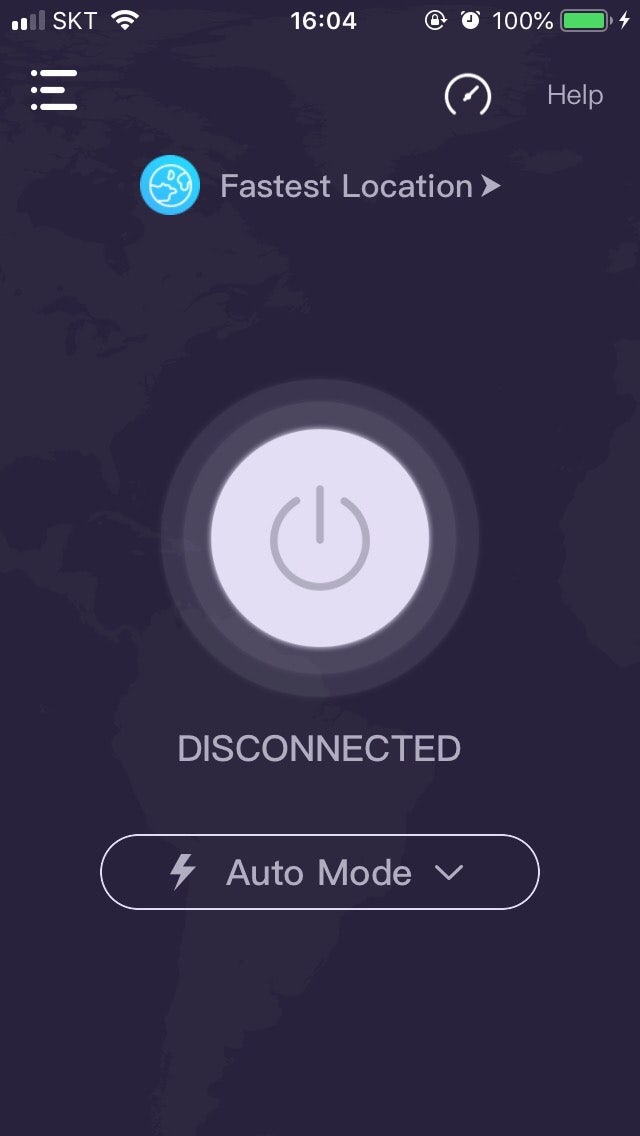This screenshot has height=1136, width=640.
Task: Choose Fastest Location server
Action: 320,185
